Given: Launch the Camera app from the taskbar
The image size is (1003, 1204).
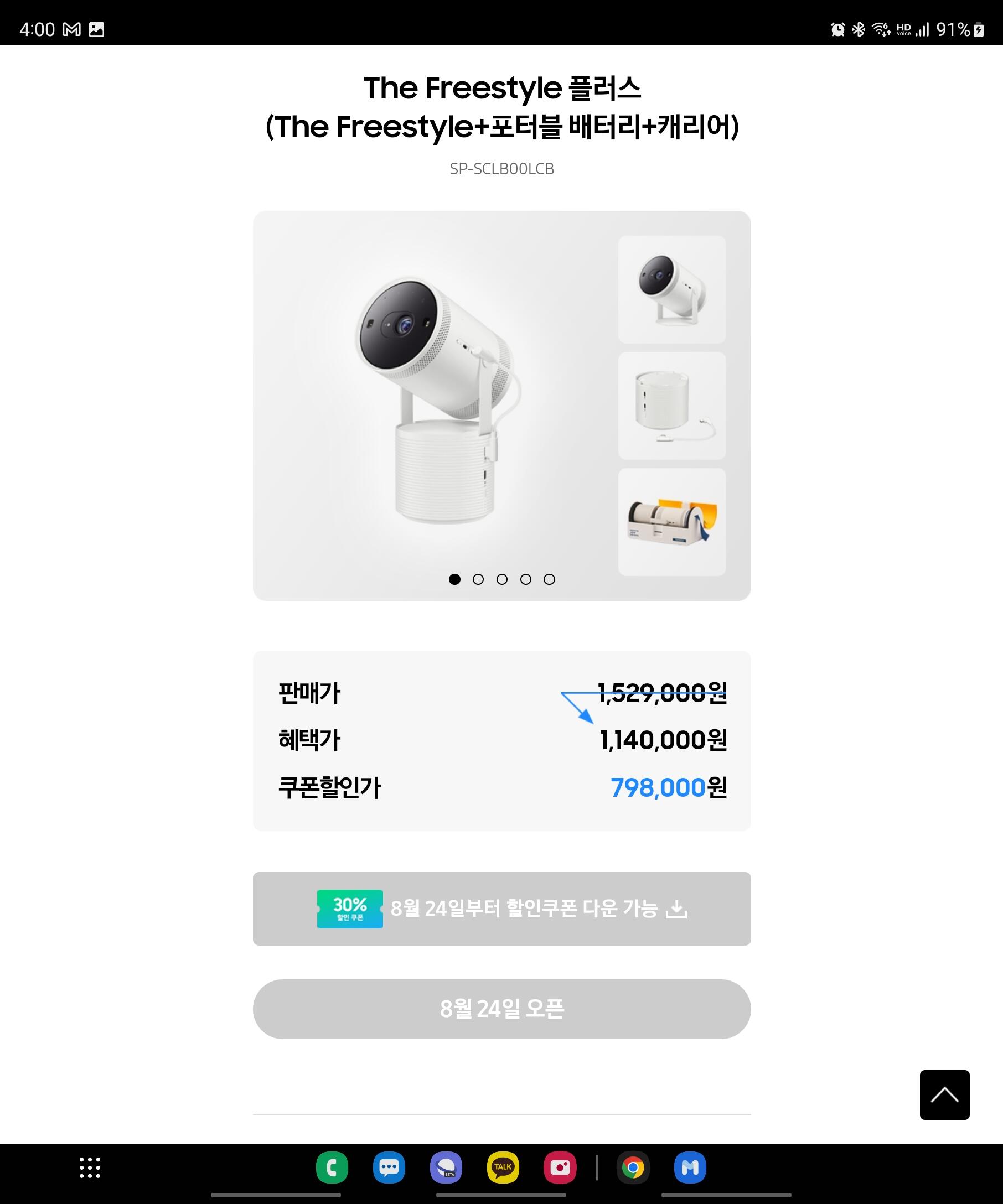Looking at the screenshot, I should 560,1167.
